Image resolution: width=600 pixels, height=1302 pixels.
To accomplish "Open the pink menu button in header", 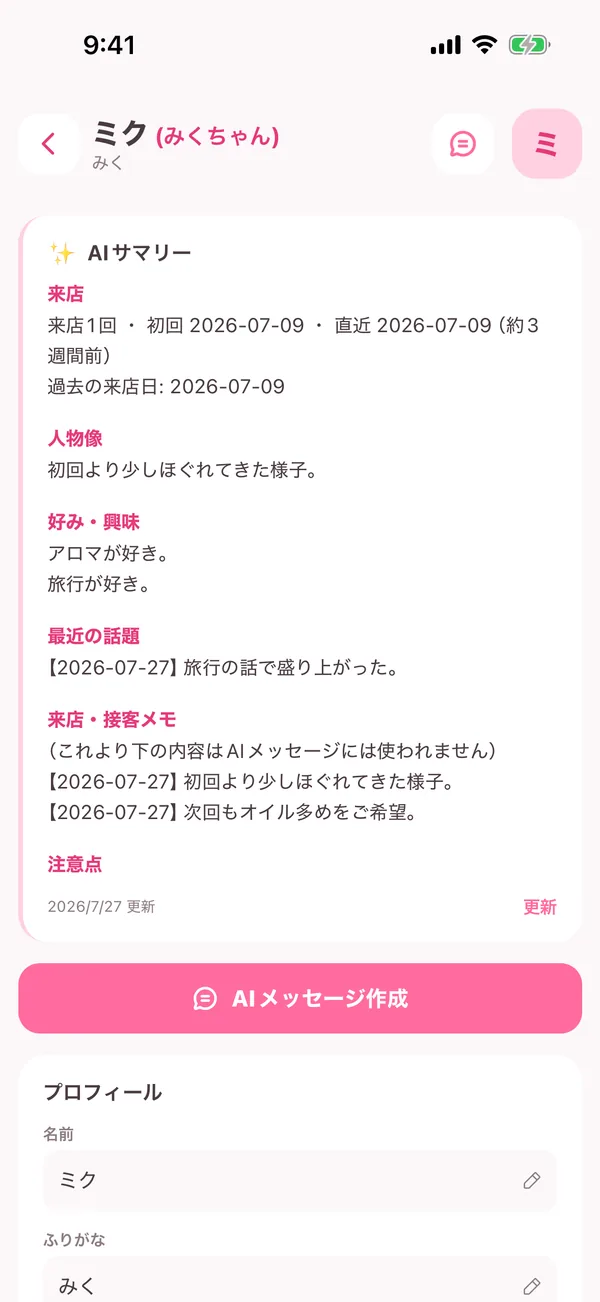I will [546, 144].
